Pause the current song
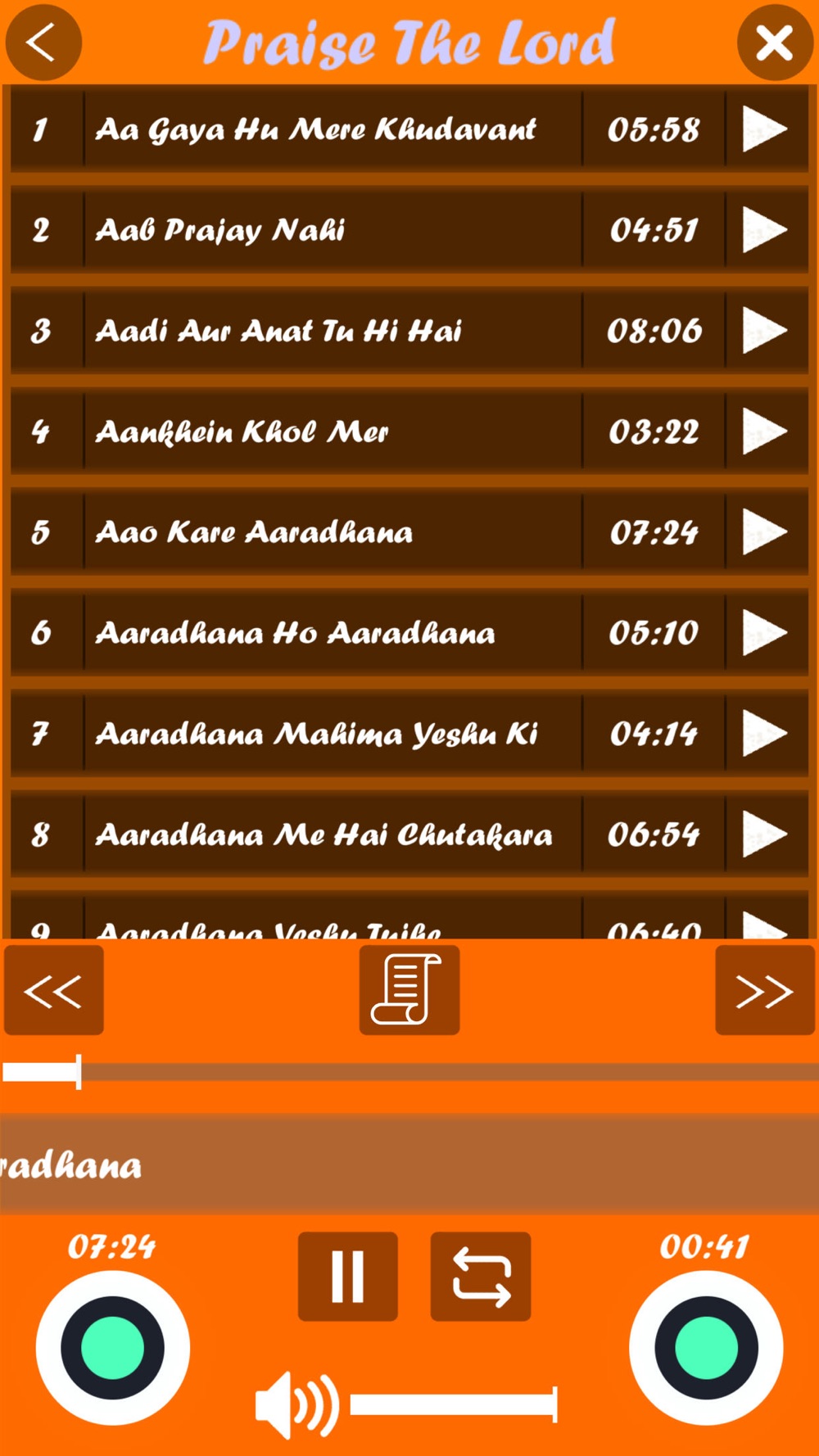 point(348,1277)
